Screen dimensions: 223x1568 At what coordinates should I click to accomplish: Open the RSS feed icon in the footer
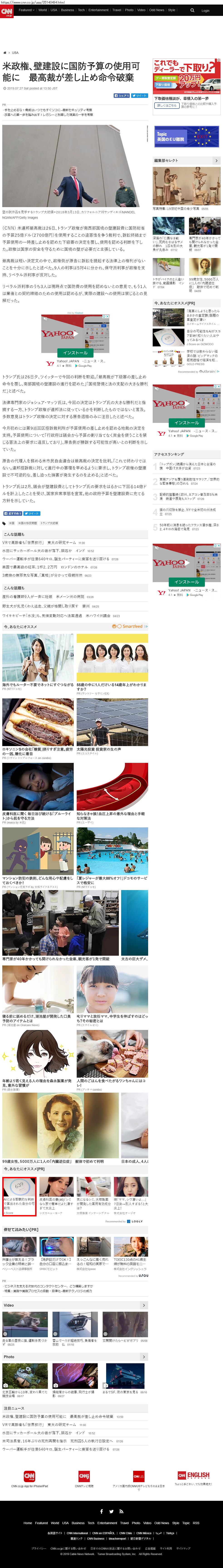(121, 1511)
